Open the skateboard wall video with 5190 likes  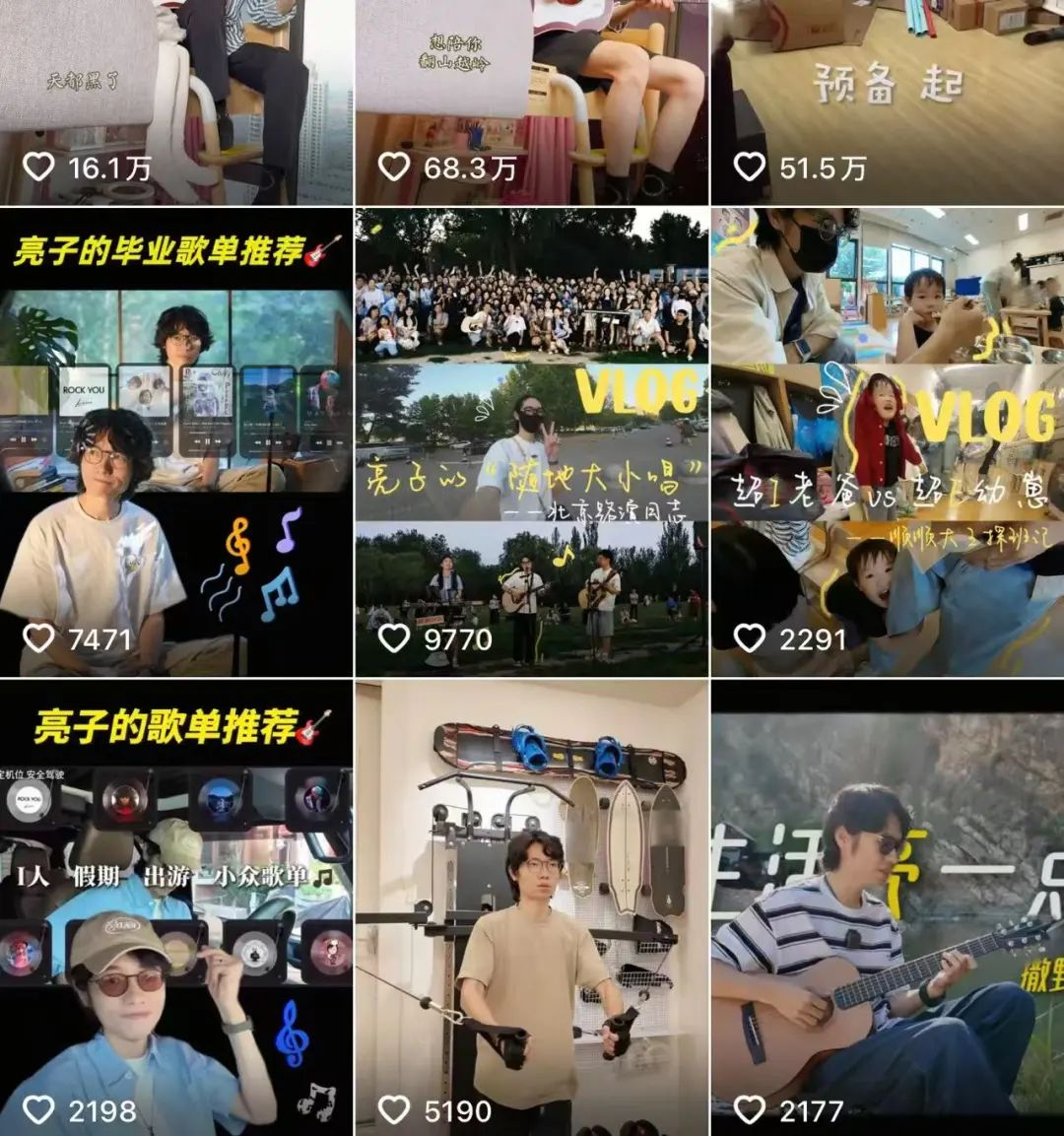pos(531,906)
